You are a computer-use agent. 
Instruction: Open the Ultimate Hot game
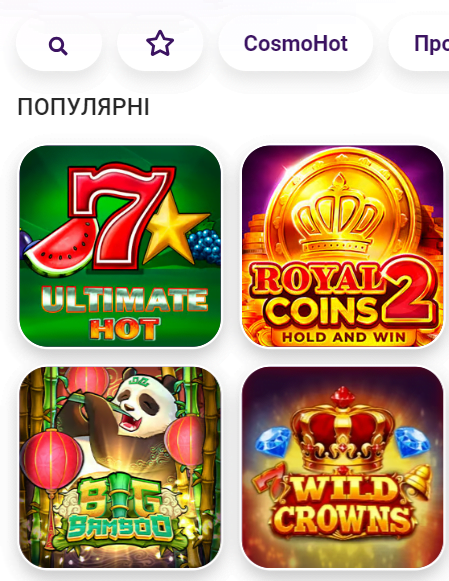[x=120, y=246]
